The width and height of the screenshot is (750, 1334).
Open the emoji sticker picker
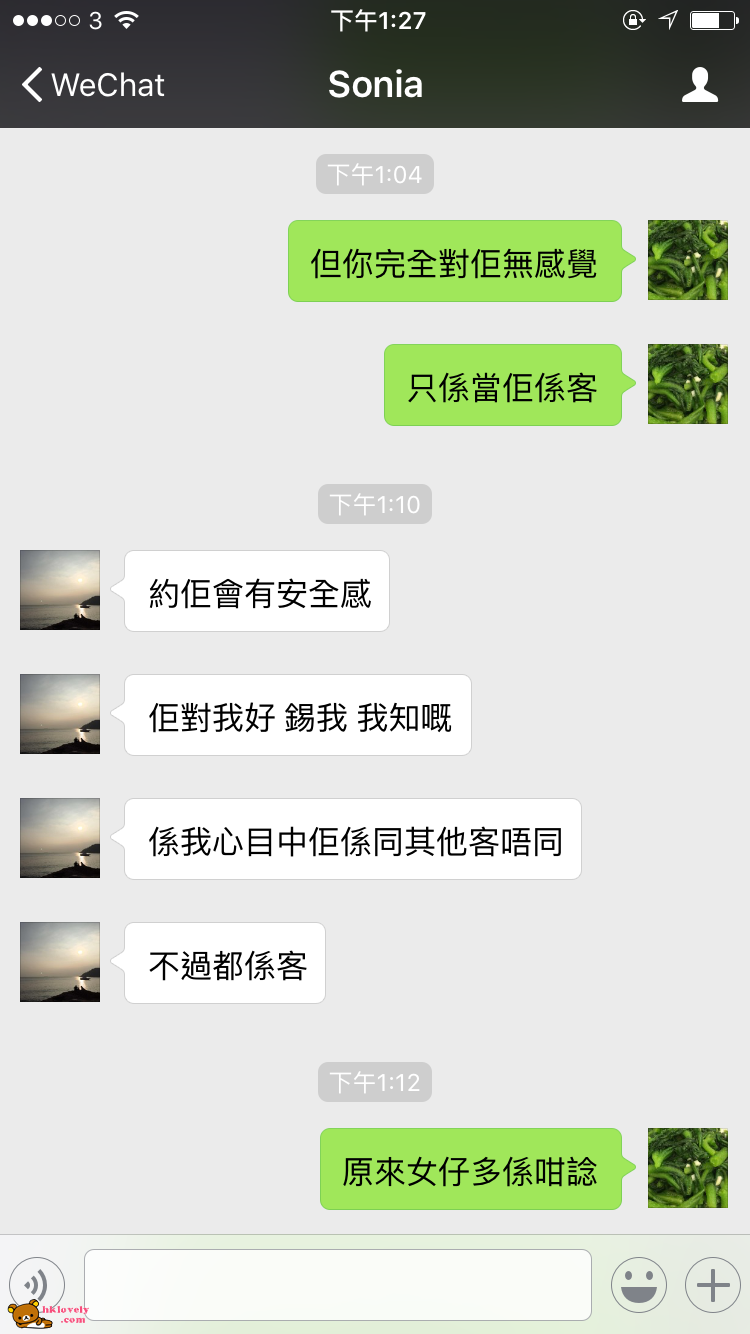(x=638, y=1284)
